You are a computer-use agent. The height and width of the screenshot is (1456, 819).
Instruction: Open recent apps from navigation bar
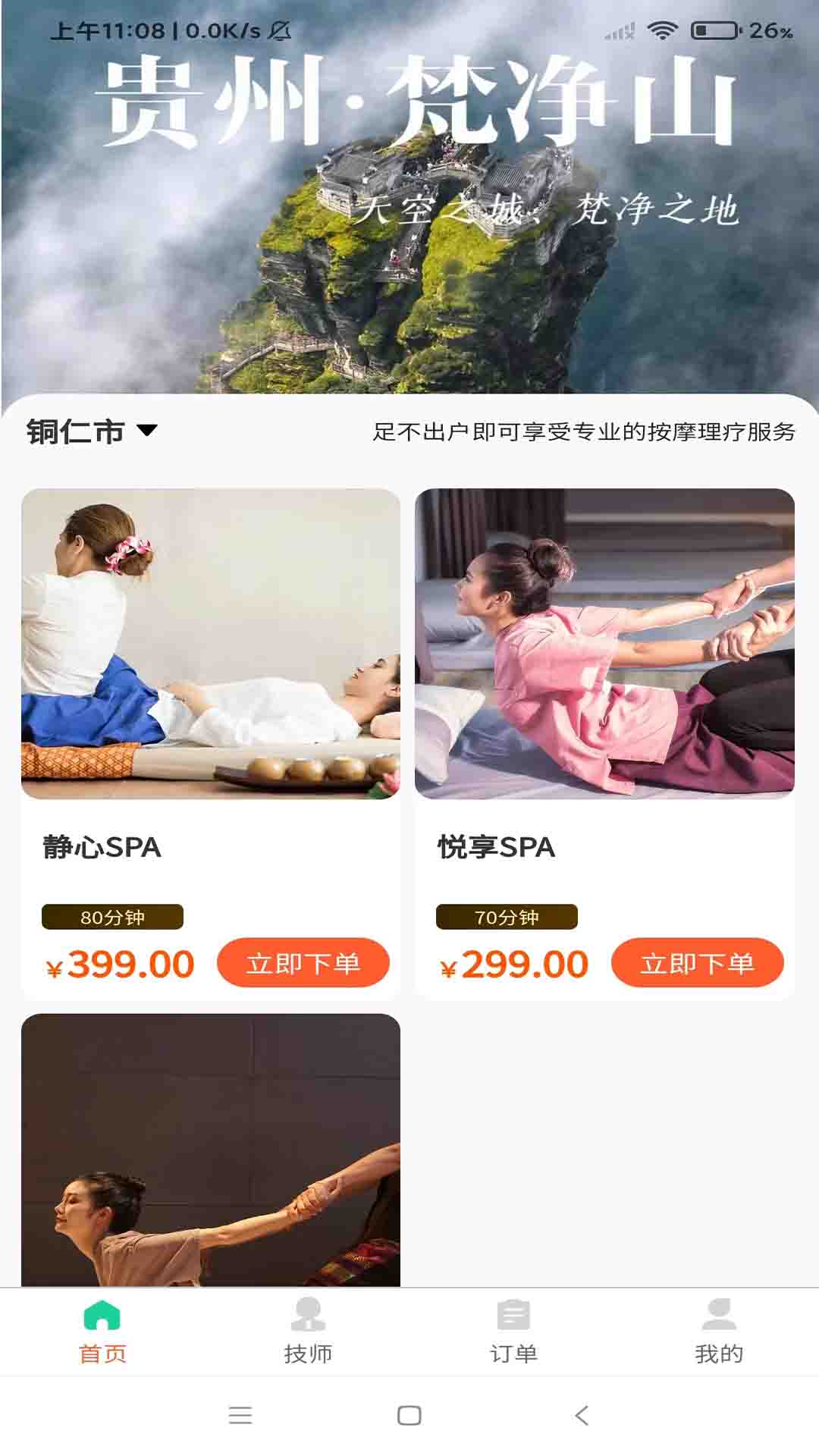click(x=240, y=1415)
